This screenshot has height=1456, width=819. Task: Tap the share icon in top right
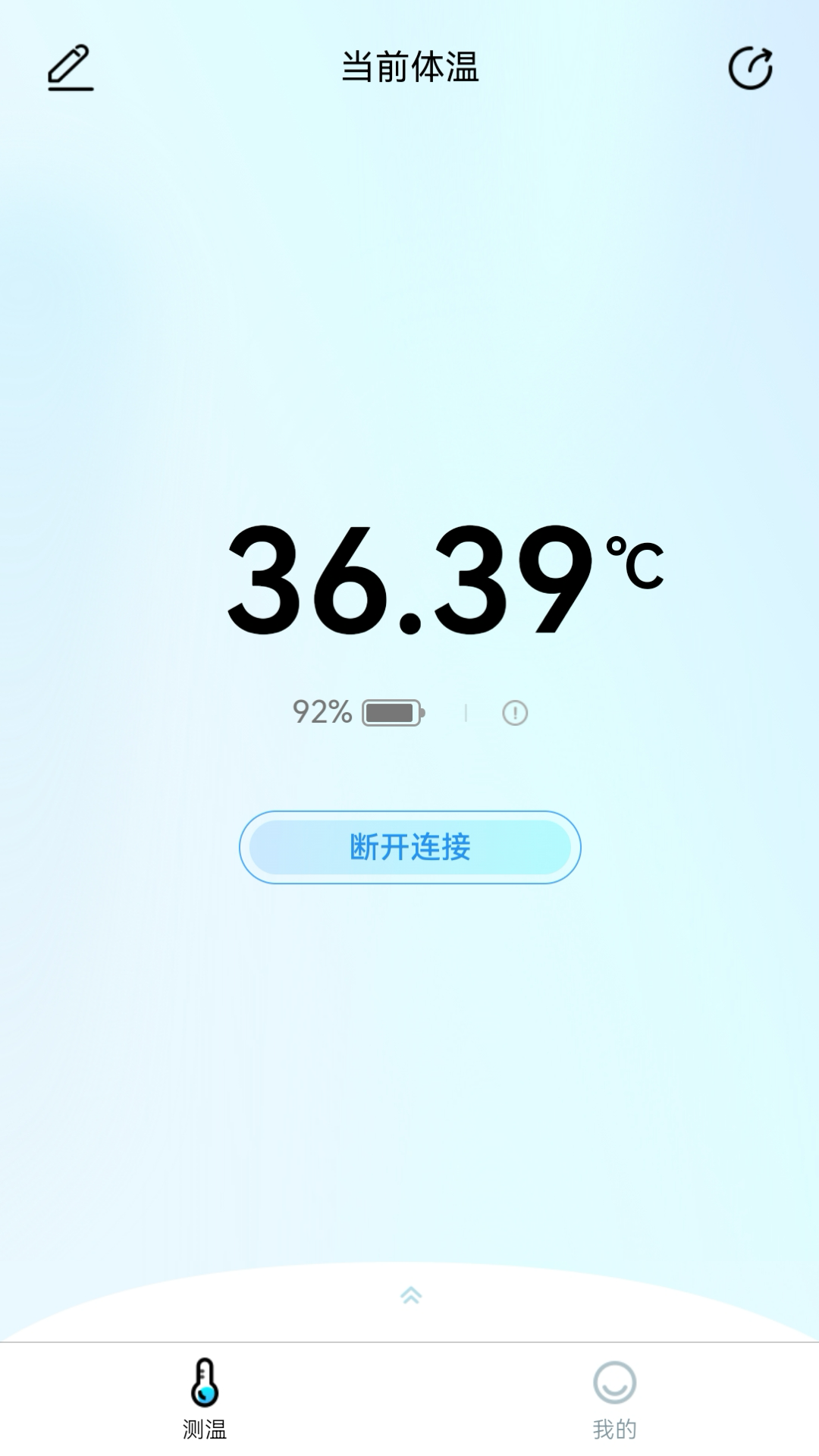(750, 68)
